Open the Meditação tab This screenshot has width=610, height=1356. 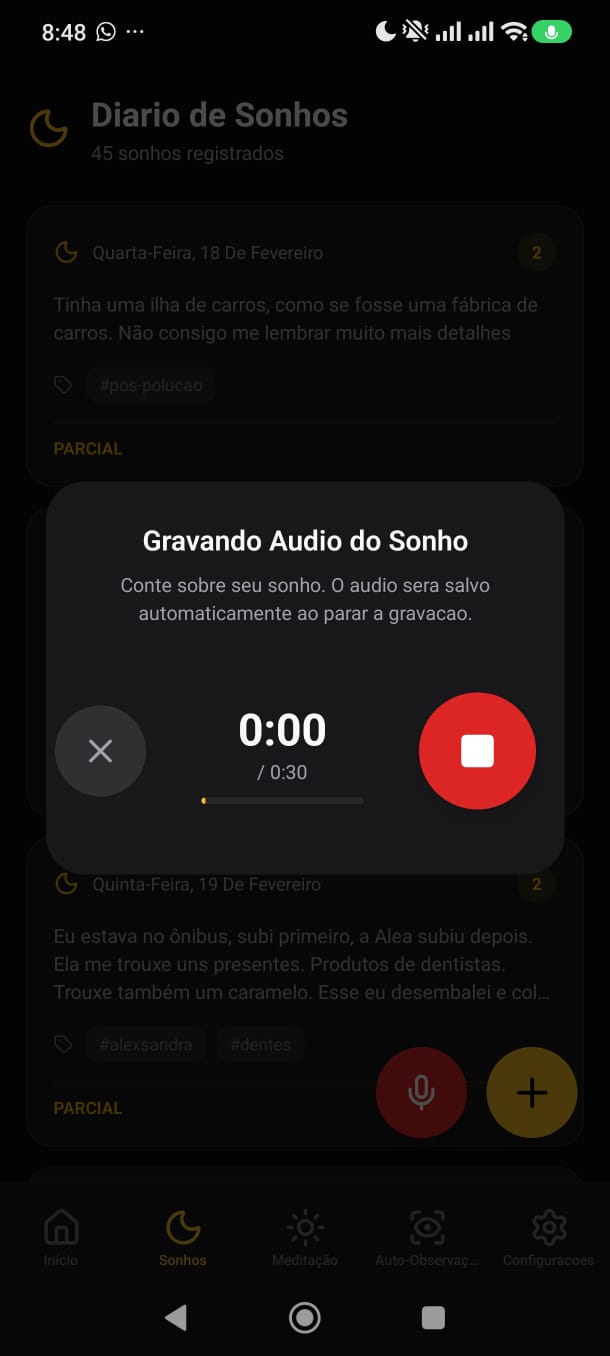point(305,1238)
